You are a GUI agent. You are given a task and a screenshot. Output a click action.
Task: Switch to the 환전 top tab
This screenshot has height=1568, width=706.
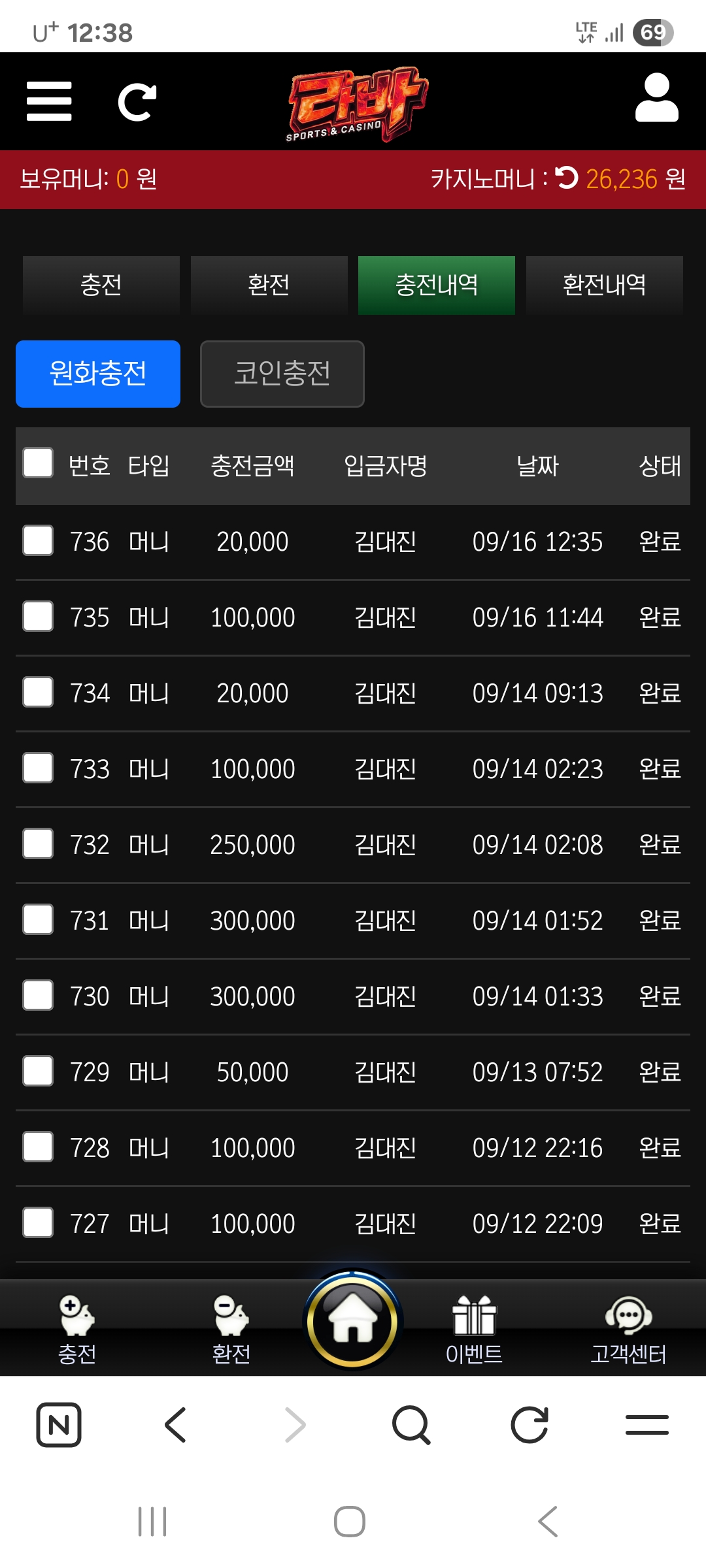coord(269,286)
